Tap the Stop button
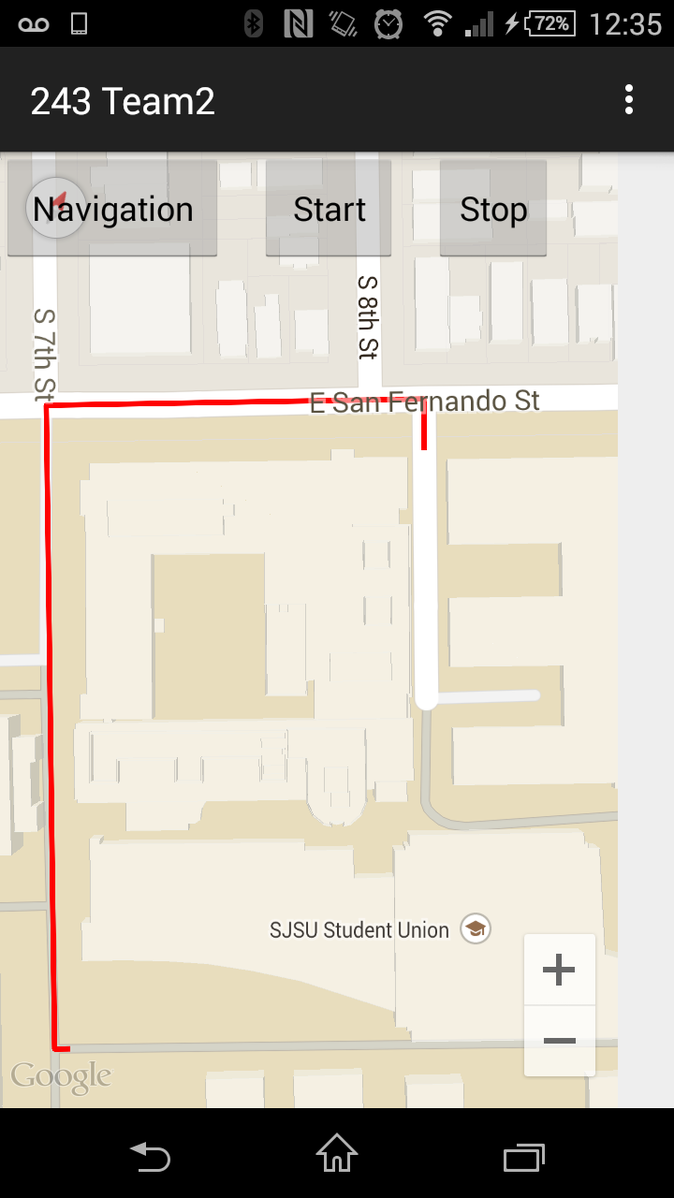This screenshot has height=1198, width=674. click(493, 209)
